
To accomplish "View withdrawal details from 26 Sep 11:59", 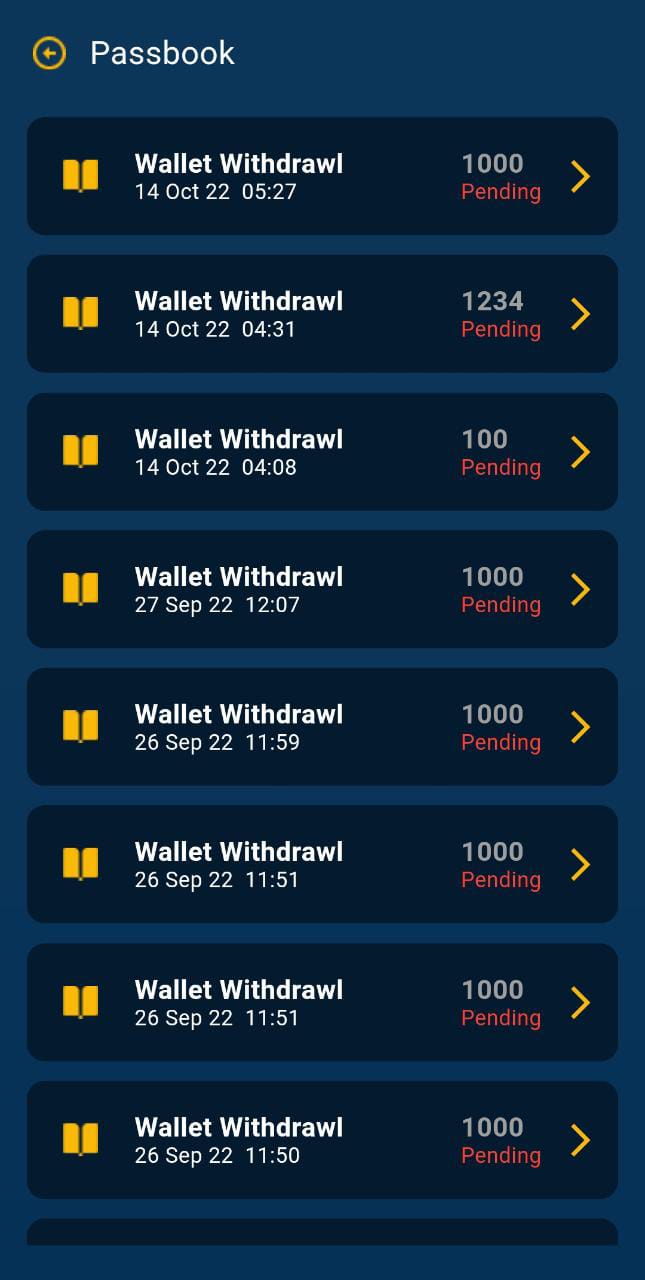I will 322,727.
